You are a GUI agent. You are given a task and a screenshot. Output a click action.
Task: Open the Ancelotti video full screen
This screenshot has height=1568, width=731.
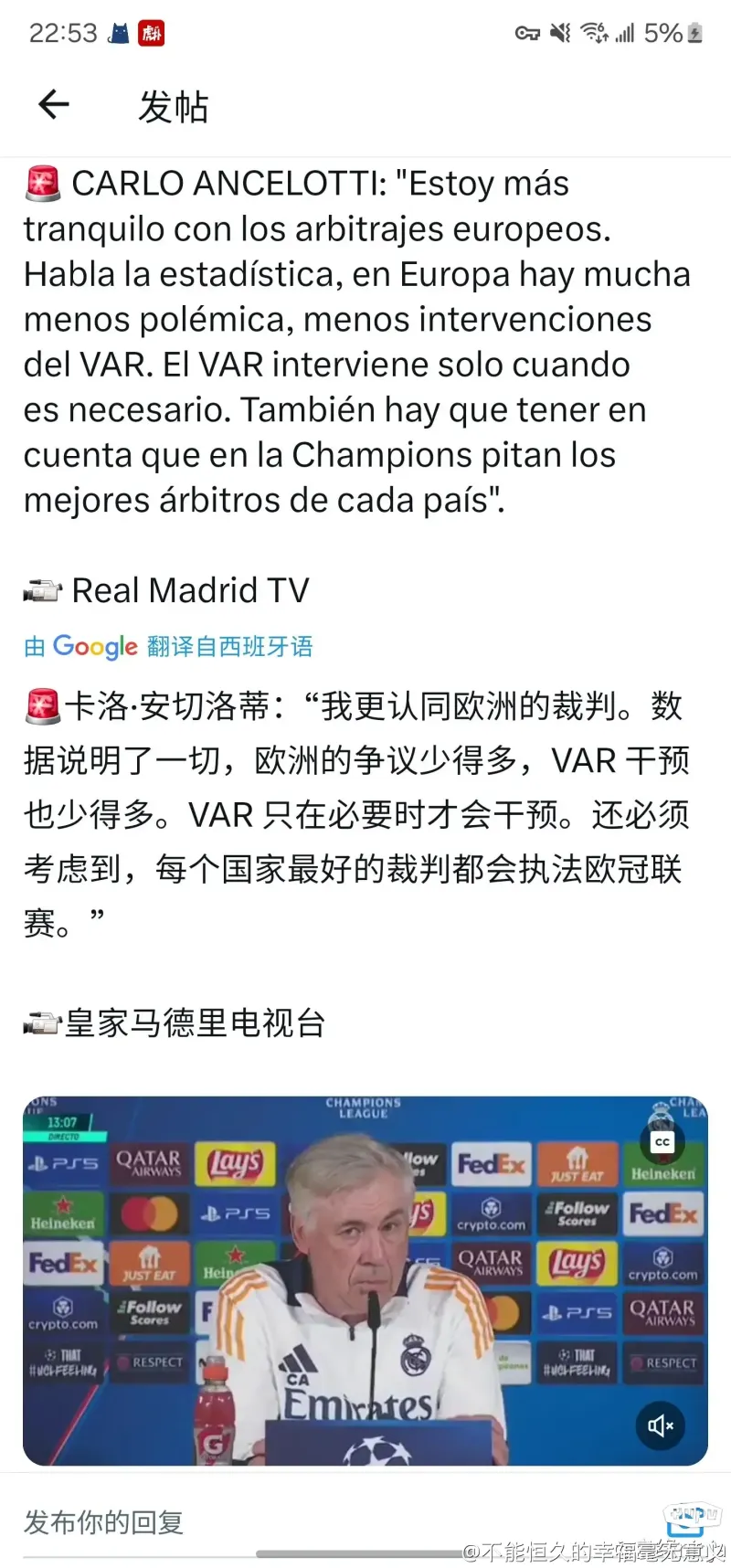coord(365,1279)
